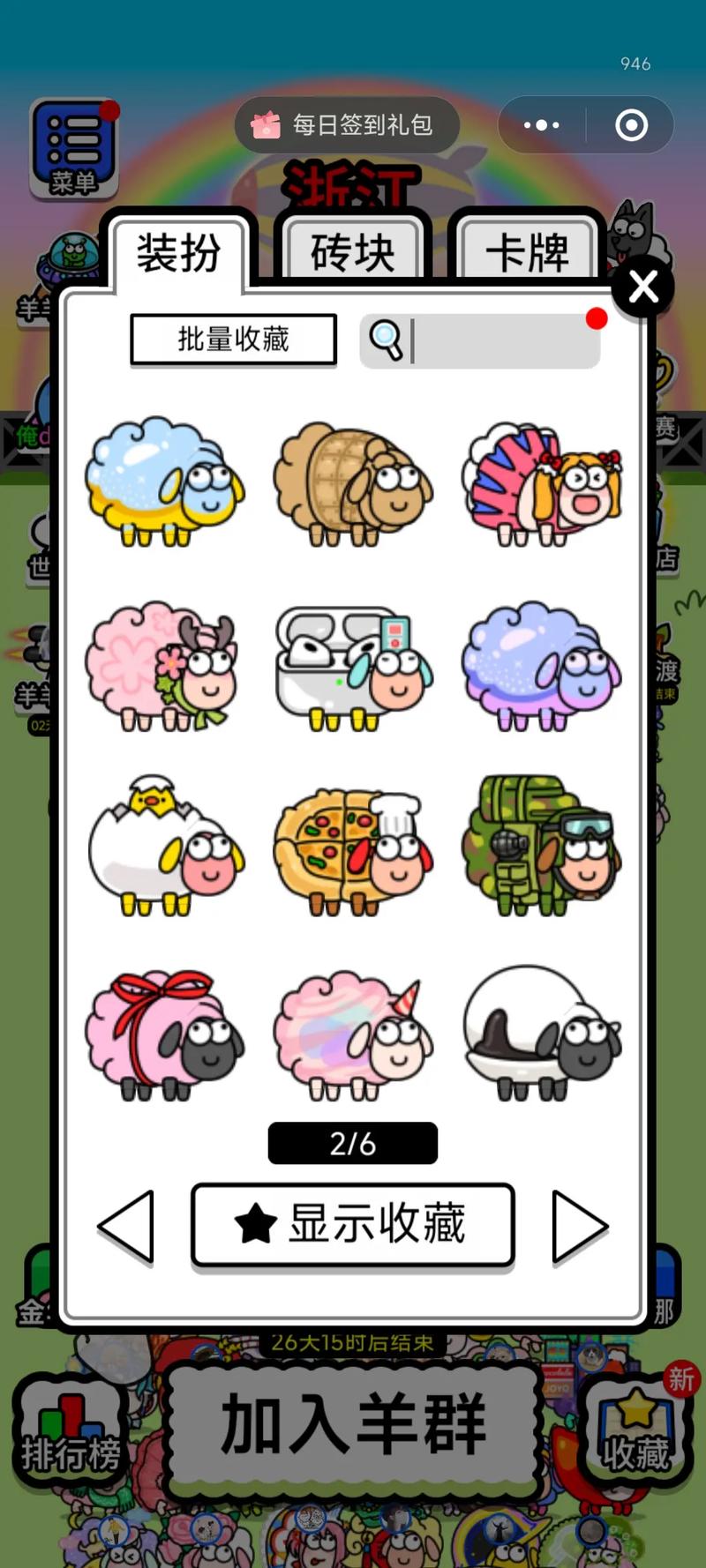
Task: Go to the previous skins page
Action: pyautogui.click(x=126, y=1226)
